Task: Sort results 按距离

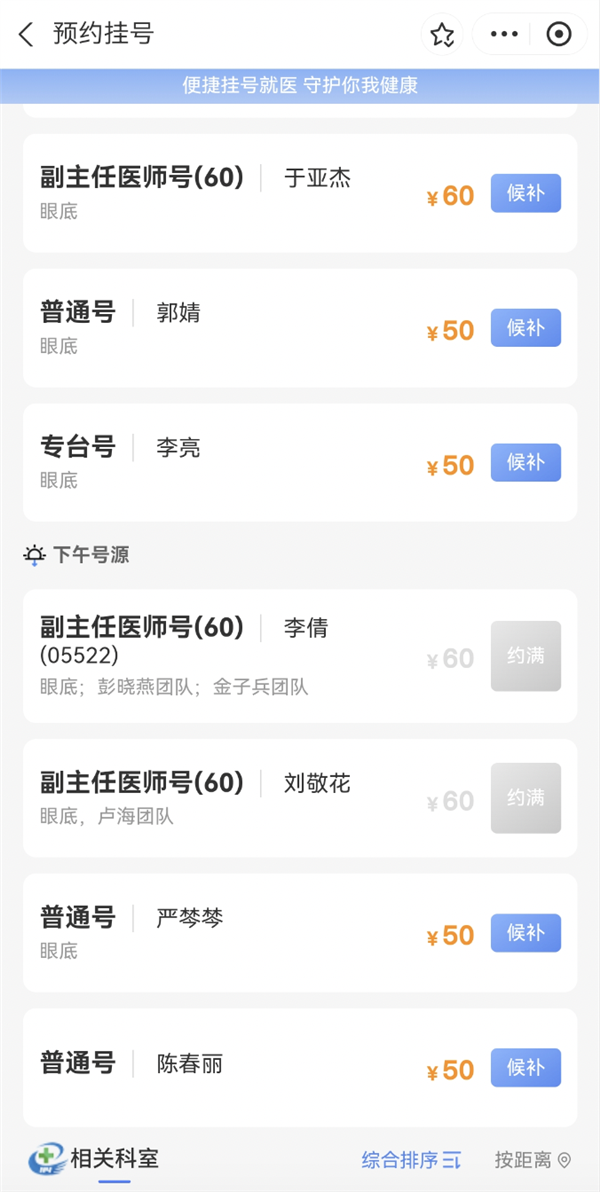Action: [x=532, y=1160]
